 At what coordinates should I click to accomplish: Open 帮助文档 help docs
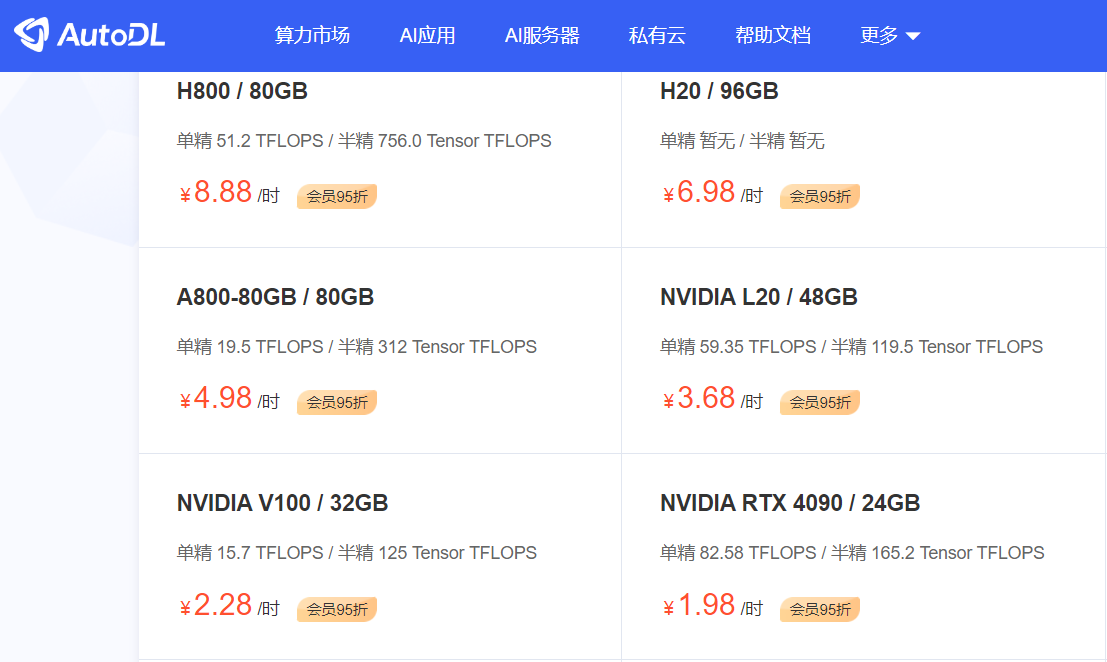(772, 36)
